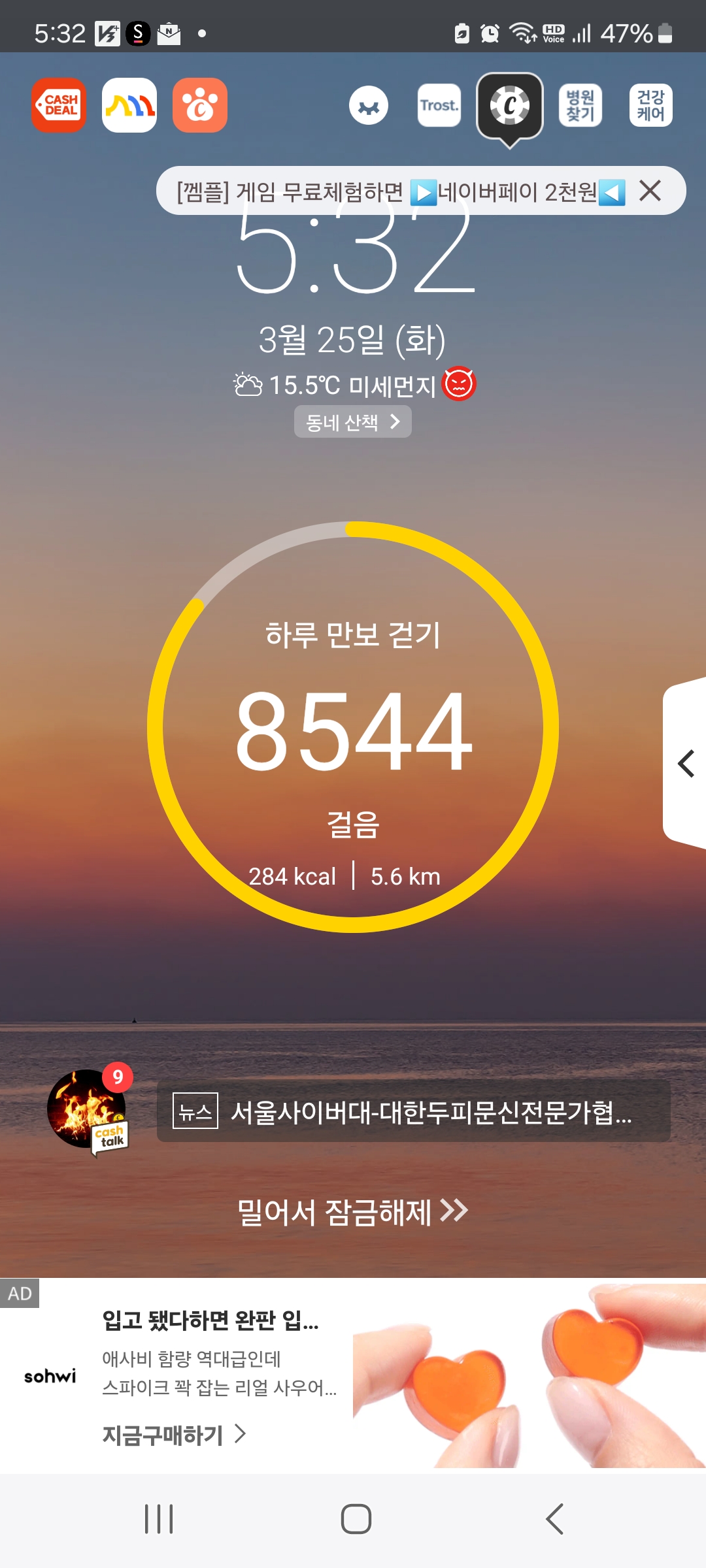Dismiss the 네이버페이 2천원 promo banner

pos(650,191)
